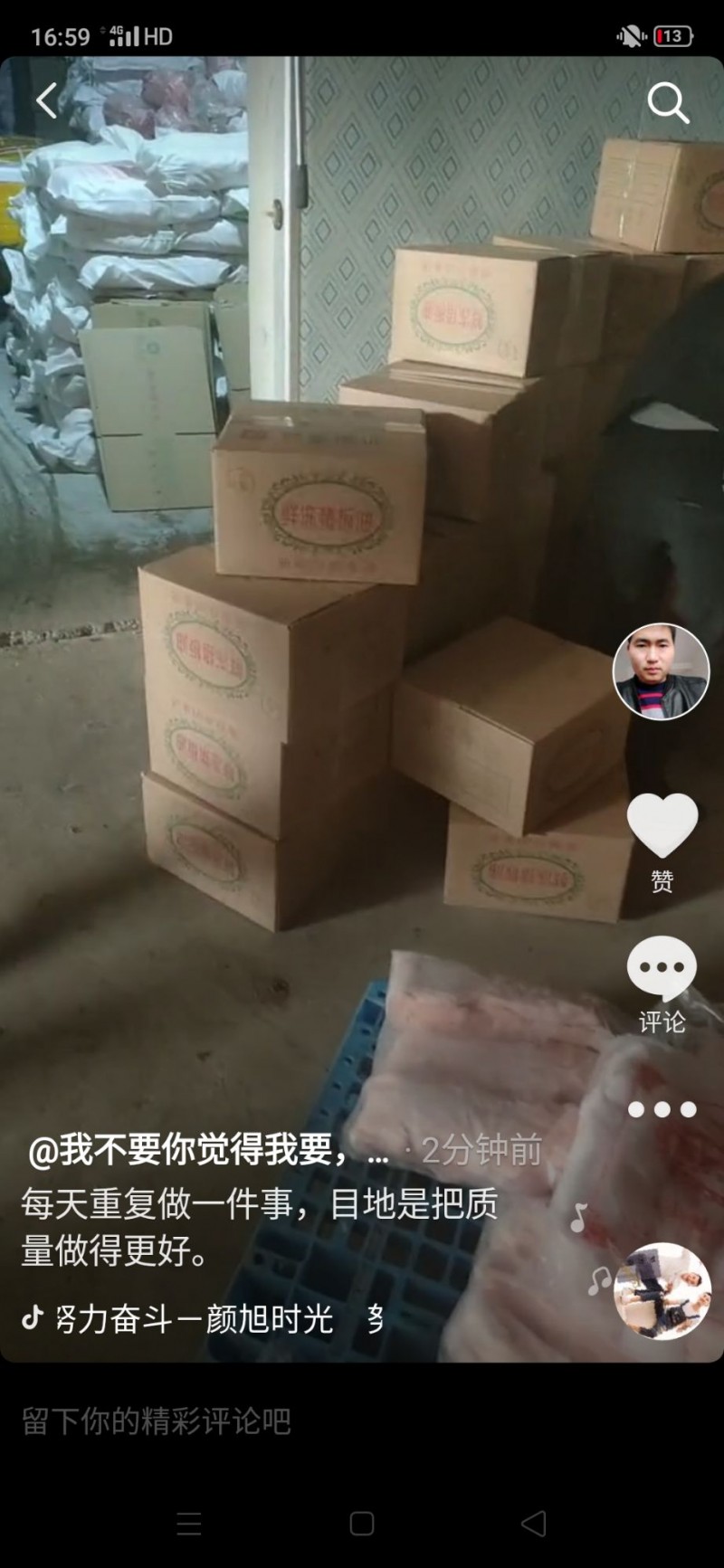Screen dimensions: 724x1568
Task: Open the soundtrack 努力奋斗一颜旭时光
Action: [195, 1319]
